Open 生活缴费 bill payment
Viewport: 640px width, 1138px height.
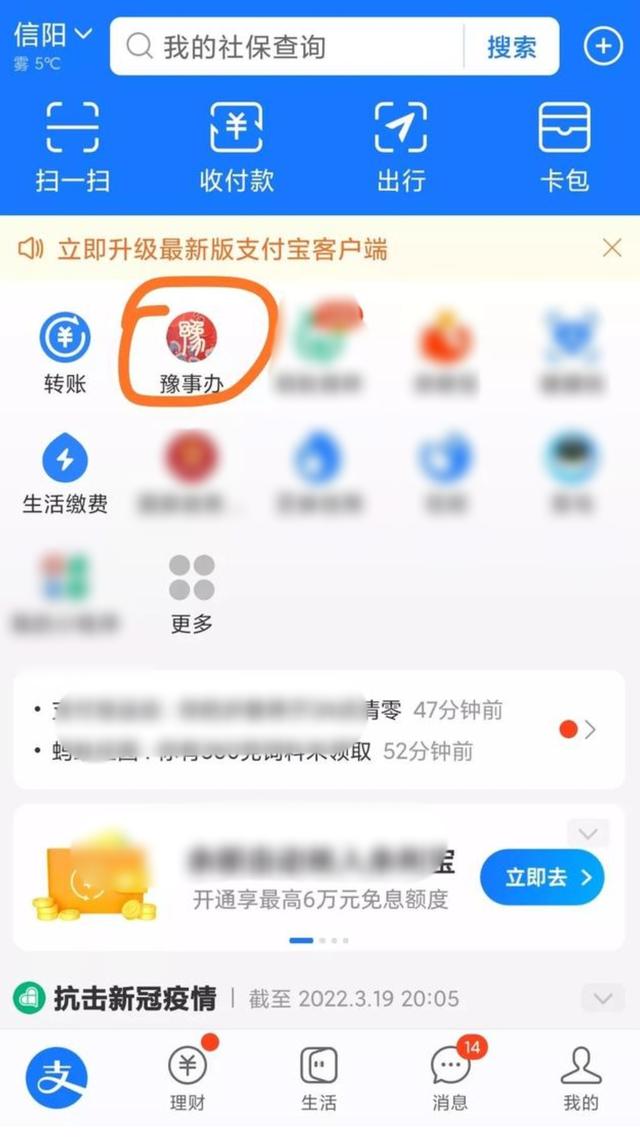pos(65,474)
